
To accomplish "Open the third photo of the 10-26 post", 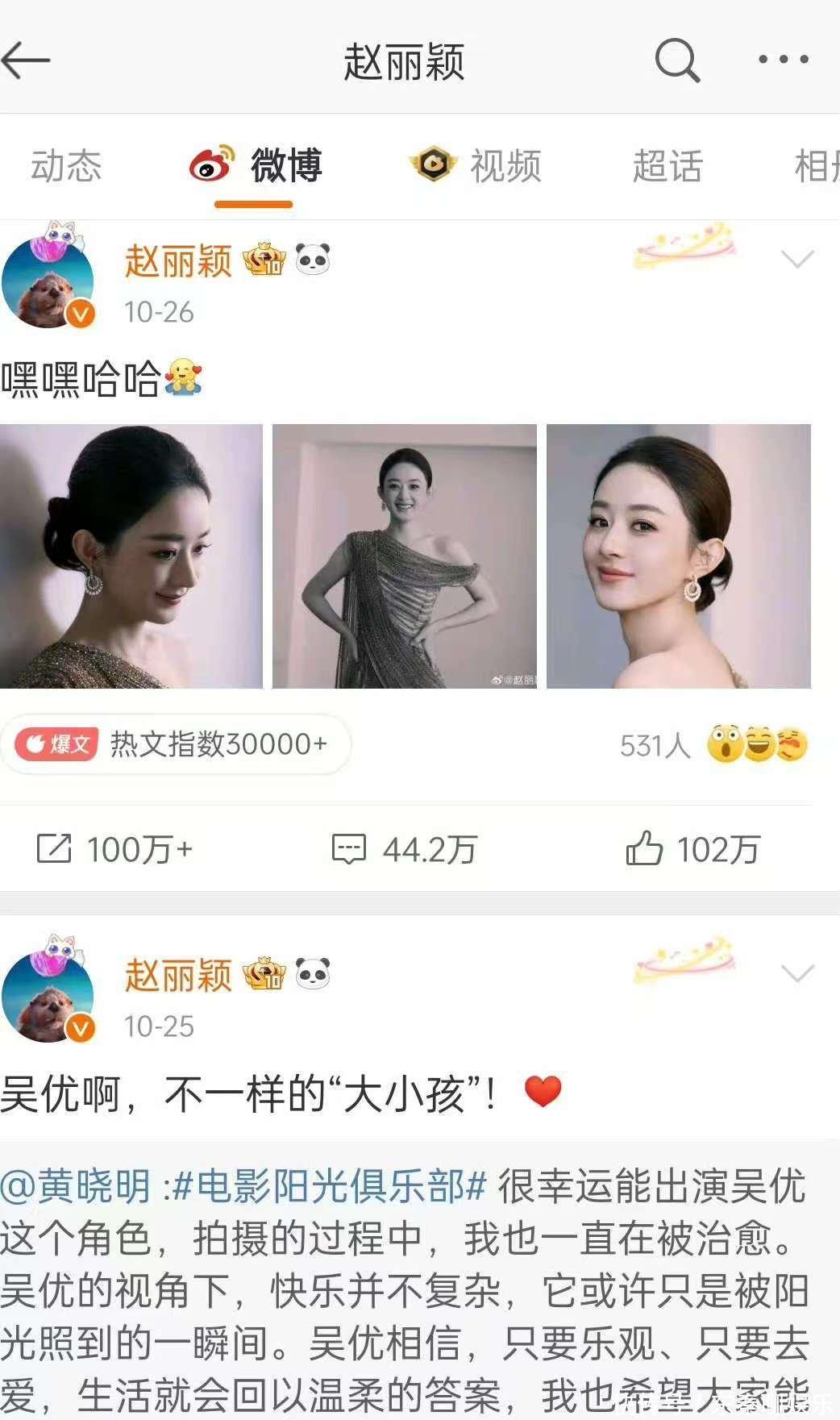I will 679,556.
